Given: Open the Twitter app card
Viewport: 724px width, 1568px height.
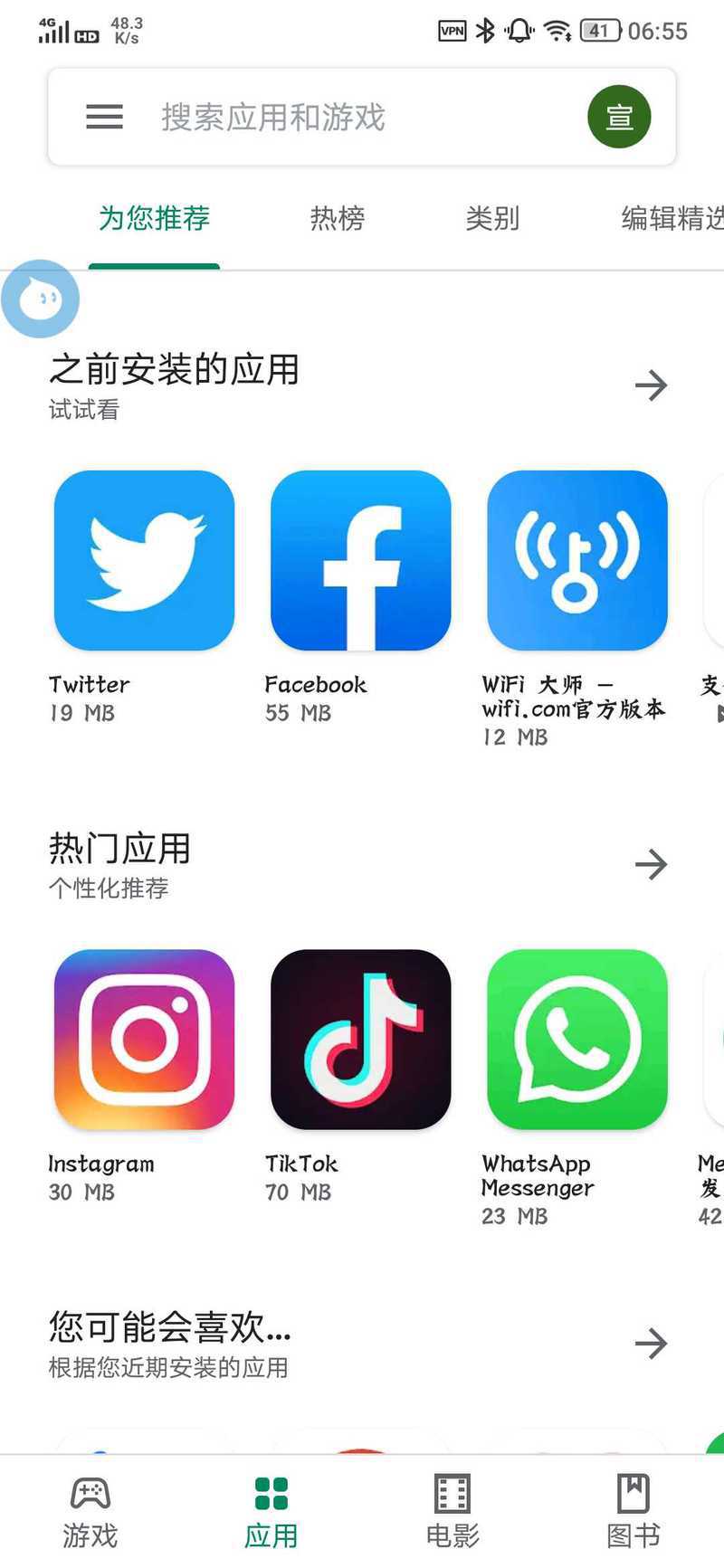Looking at the screenshot, I should [x=144, y=560].
